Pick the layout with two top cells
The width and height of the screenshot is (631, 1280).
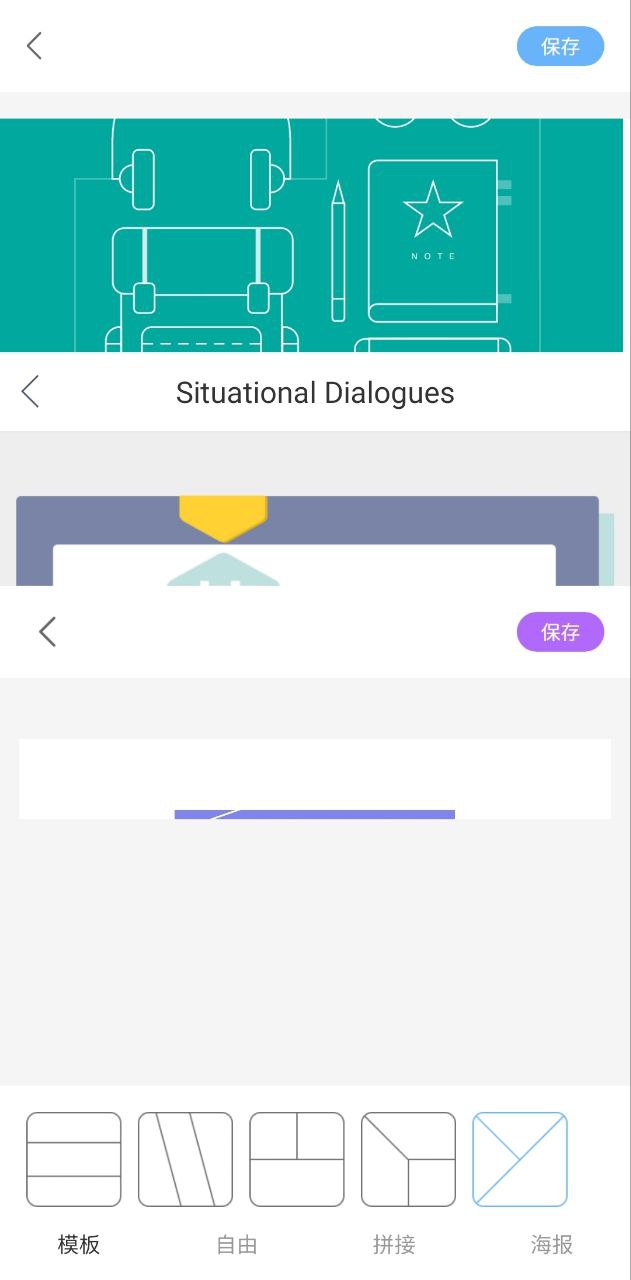click(297, 1159)
